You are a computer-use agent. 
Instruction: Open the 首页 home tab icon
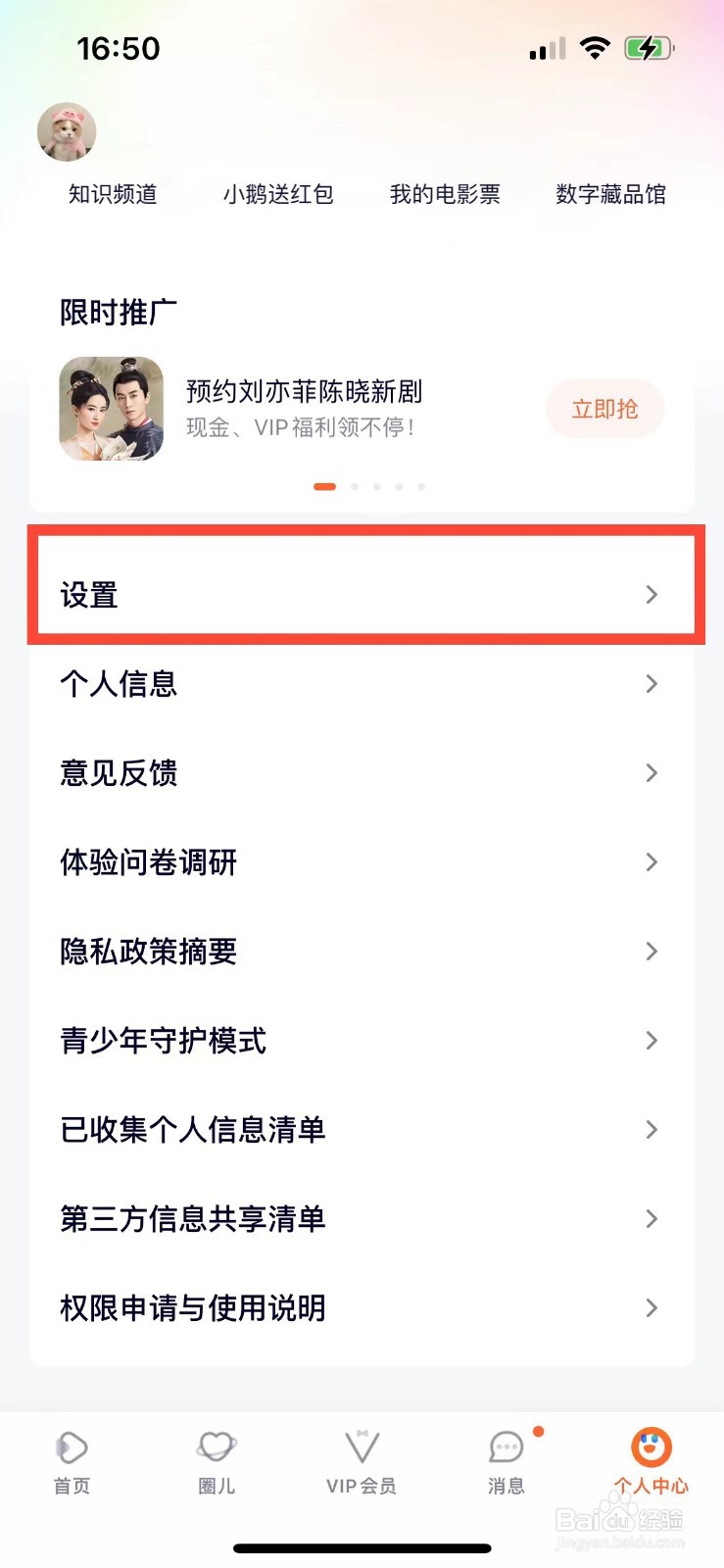[x=72, y=1460]
